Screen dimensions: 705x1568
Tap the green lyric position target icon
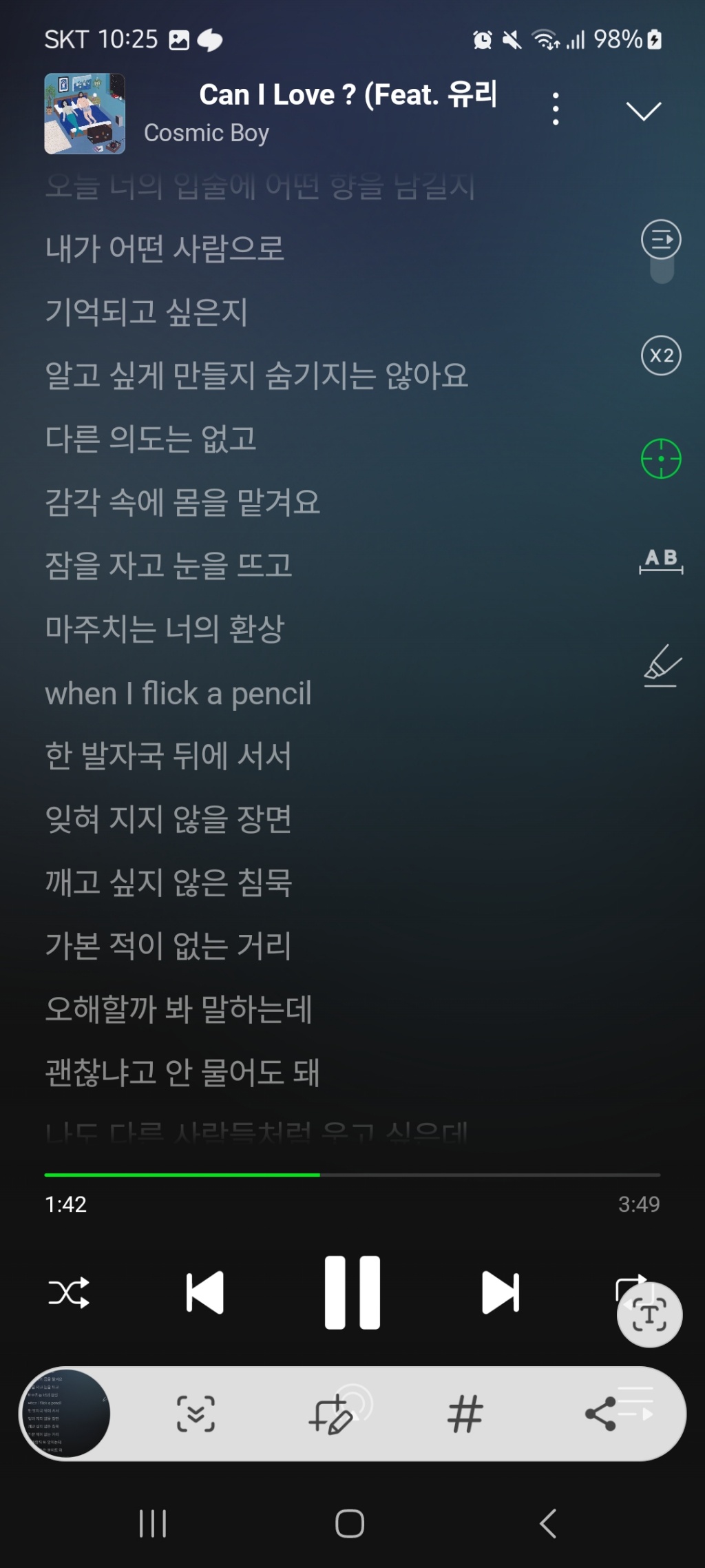click(x=661, y=458)
